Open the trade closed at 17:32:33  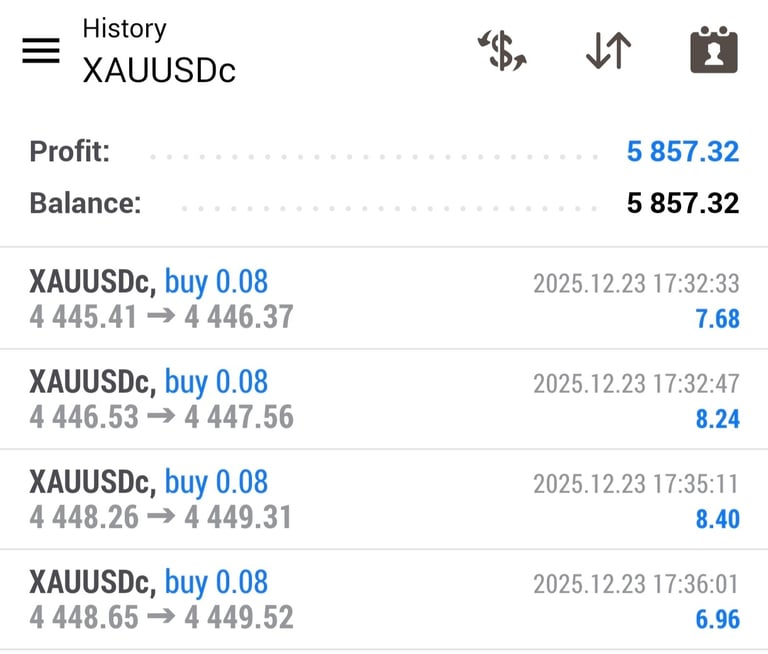coord(384,299)
